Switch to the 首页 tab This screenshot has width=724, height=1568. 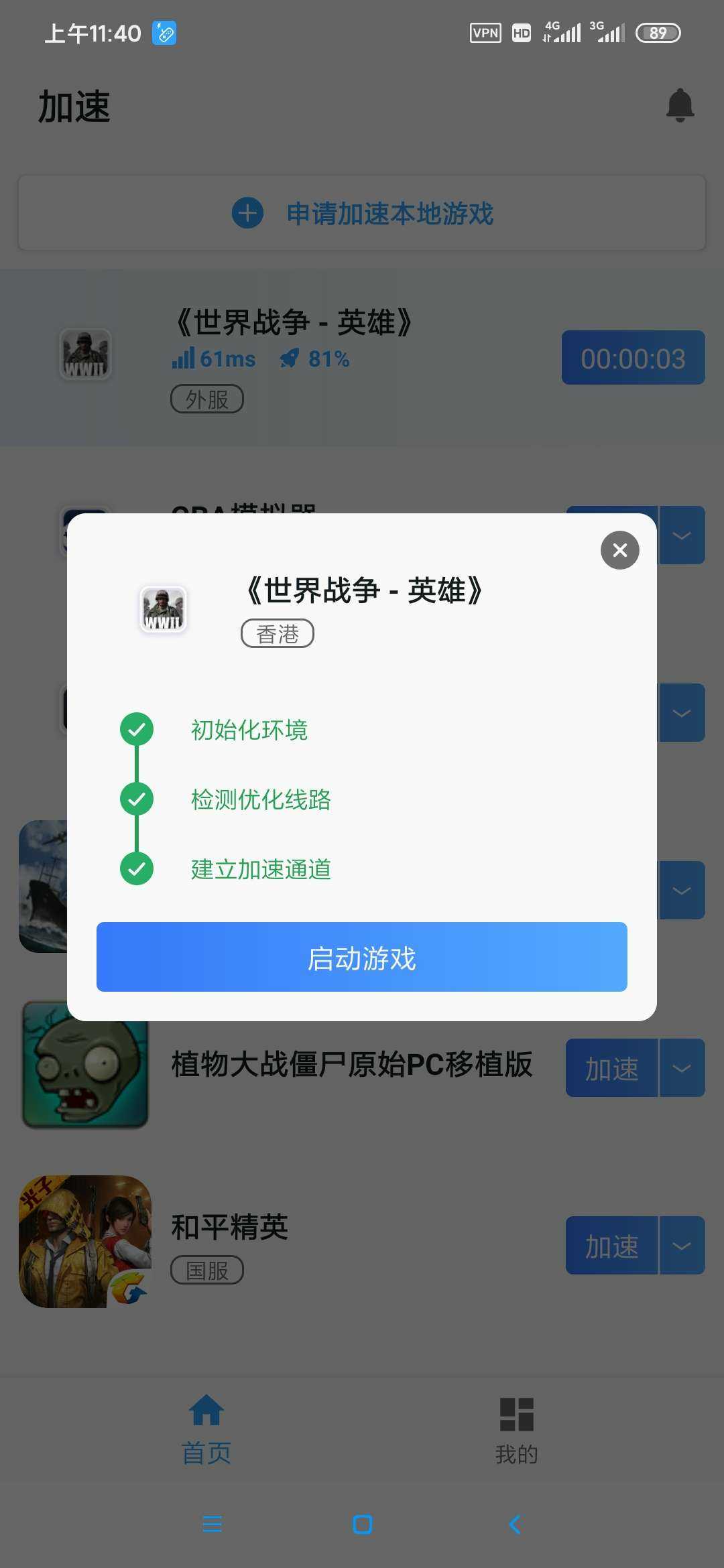(x=206, y=1429)
